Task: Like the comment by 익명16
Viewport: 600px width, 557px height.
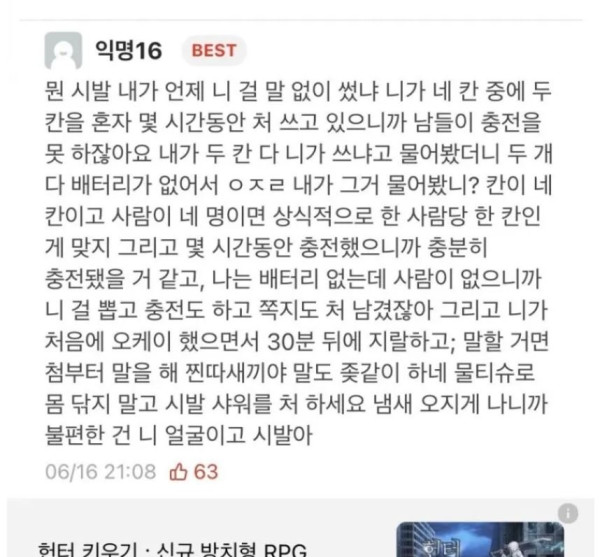Action: pos(179,472)
